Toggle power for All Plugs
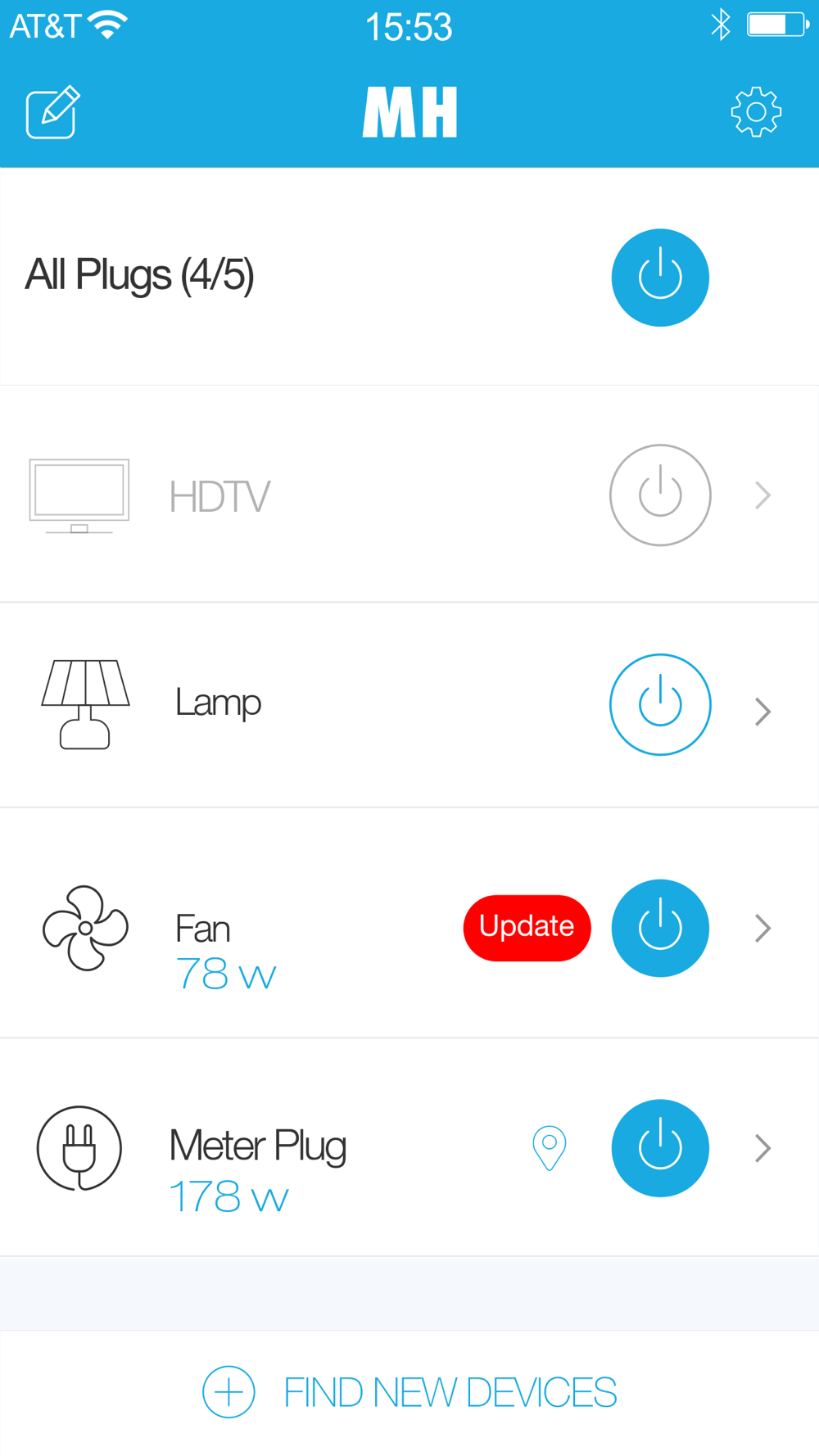The height and width of the screenshot is (1456, 819). [x=660, y=278]
